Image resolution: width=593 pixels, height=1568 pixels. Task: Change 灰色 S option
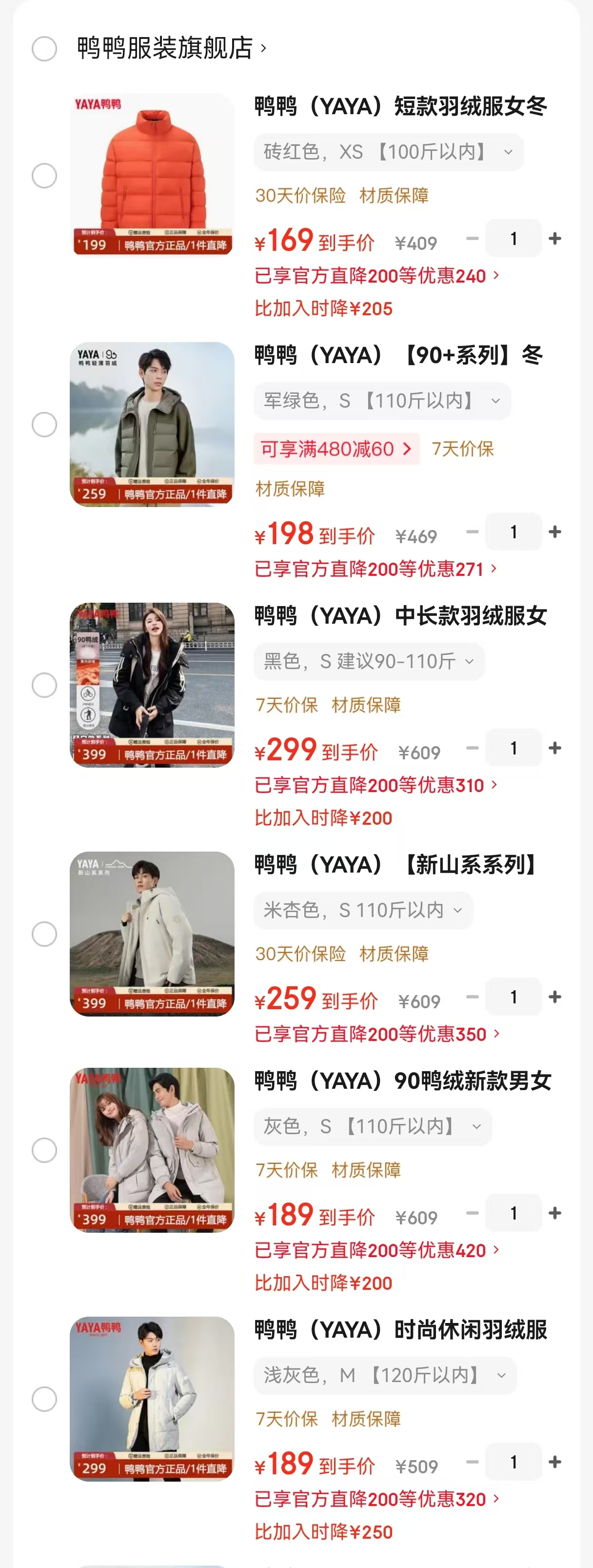click(372, 1127)
